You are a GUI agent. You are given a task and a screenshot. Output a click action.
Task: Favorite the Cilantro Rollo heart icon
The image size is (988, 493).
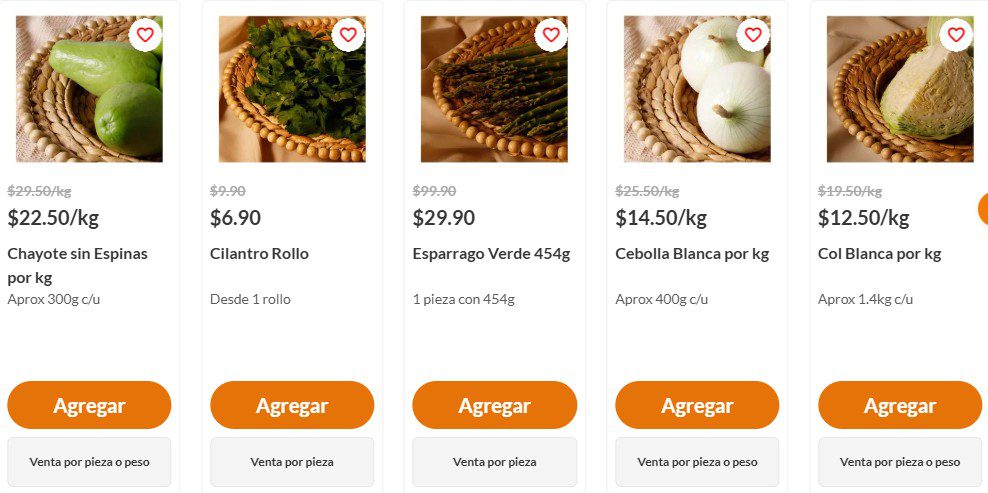348,35
